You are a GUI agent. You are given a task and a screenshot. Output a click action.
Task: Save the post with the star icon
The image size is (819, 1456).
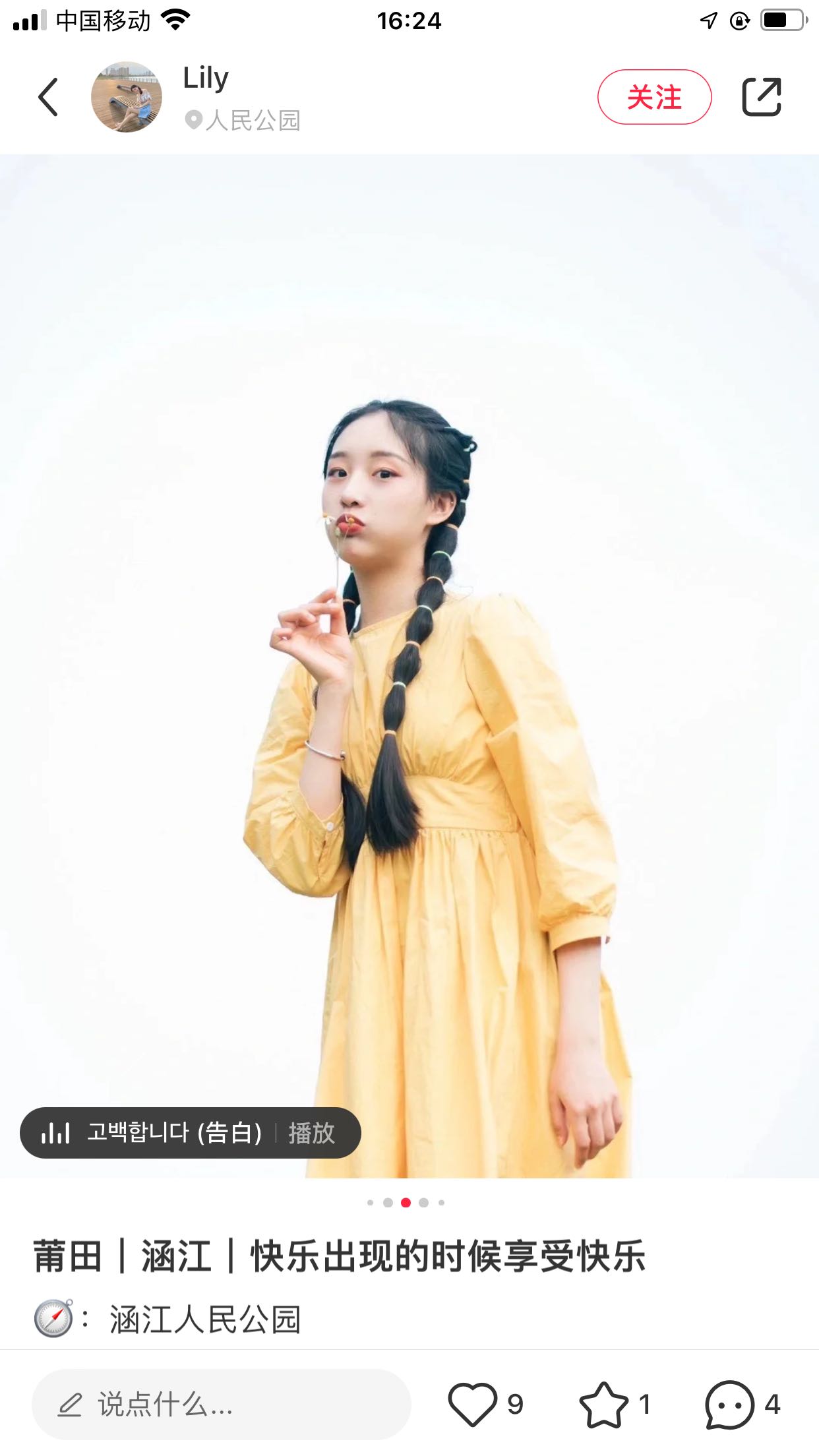coord(603,1405)
